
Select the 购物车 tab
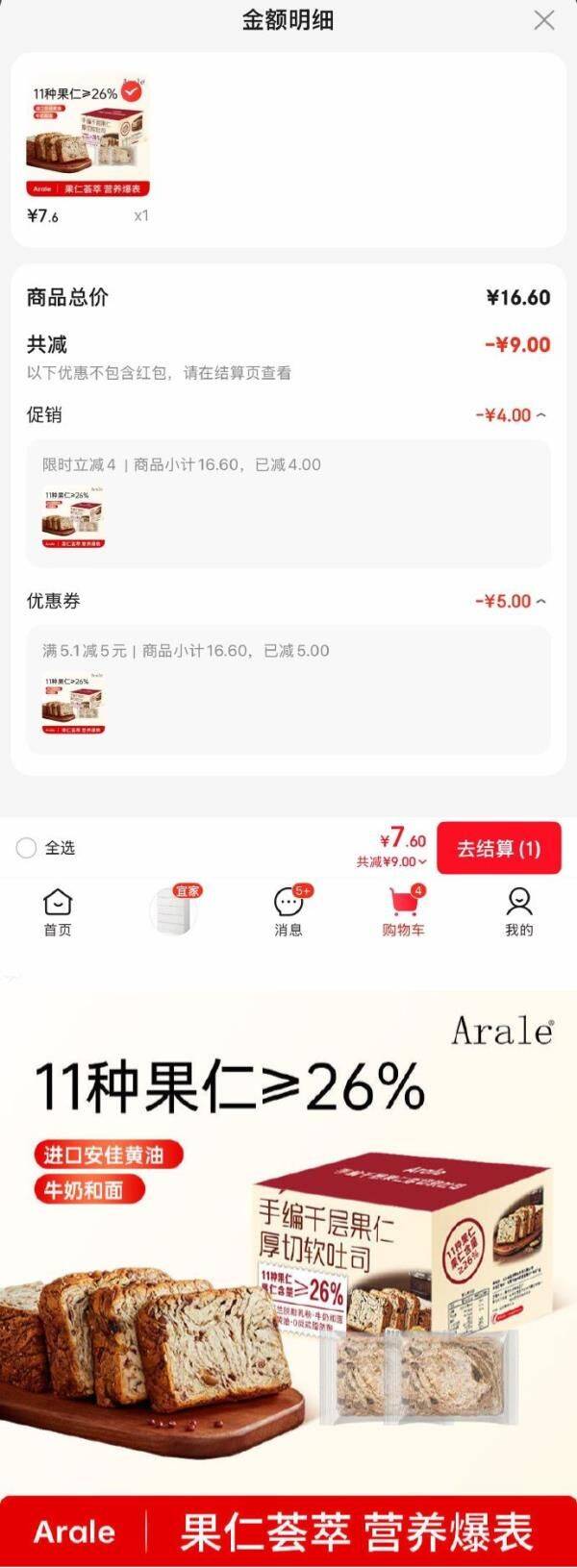tap(404, 911)
